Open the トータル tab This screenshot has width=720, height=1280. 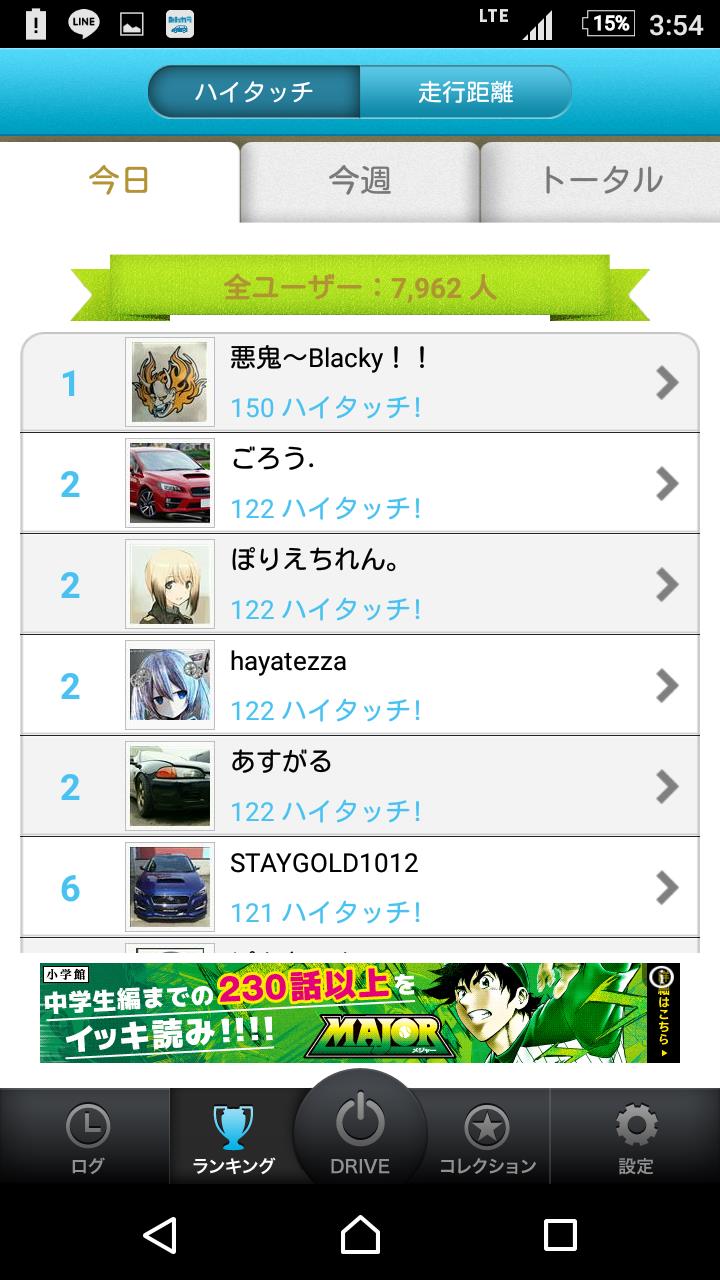(601, 181)
